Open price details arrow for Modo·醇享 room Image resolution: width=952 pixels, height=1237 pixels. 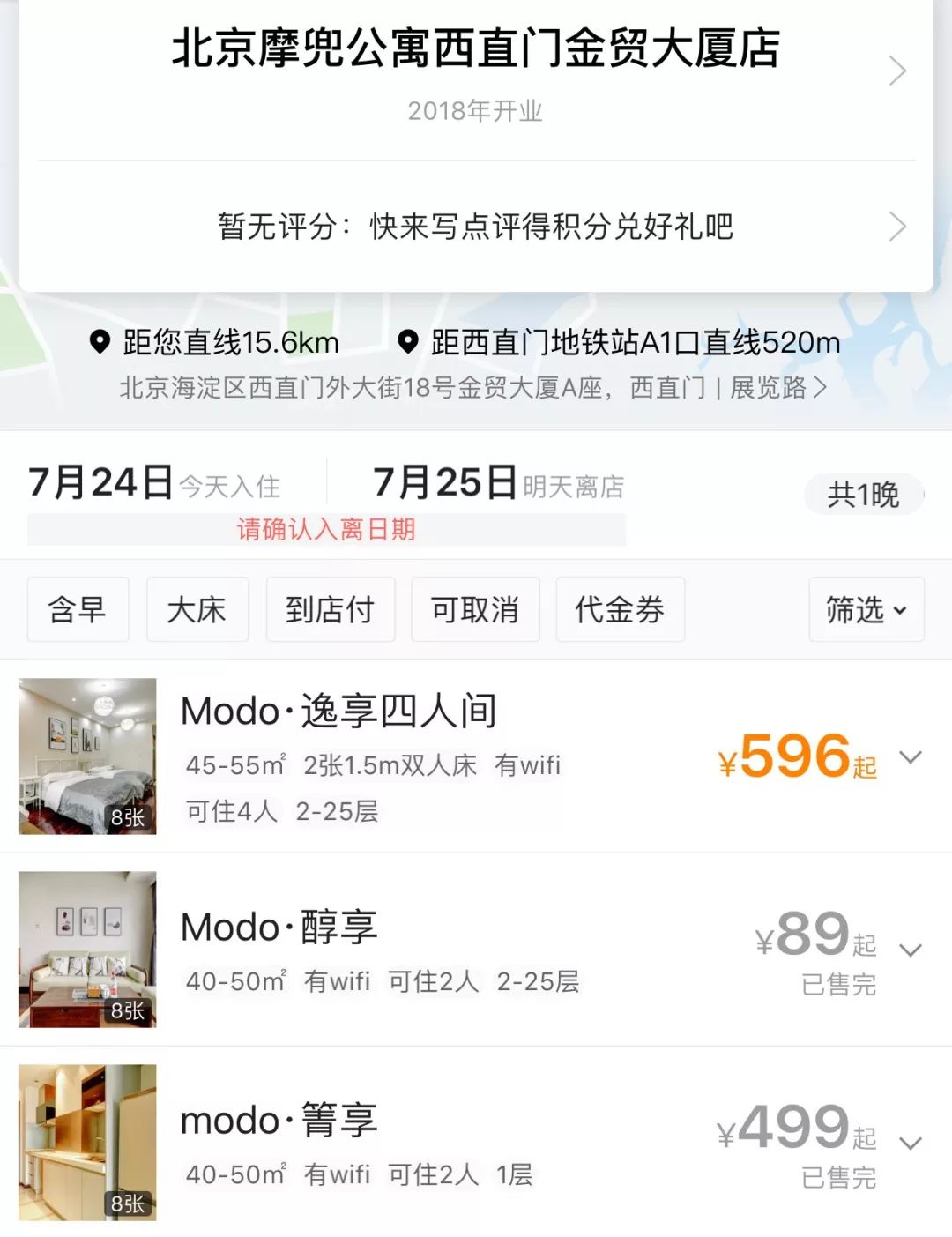(x=910, y=951)
